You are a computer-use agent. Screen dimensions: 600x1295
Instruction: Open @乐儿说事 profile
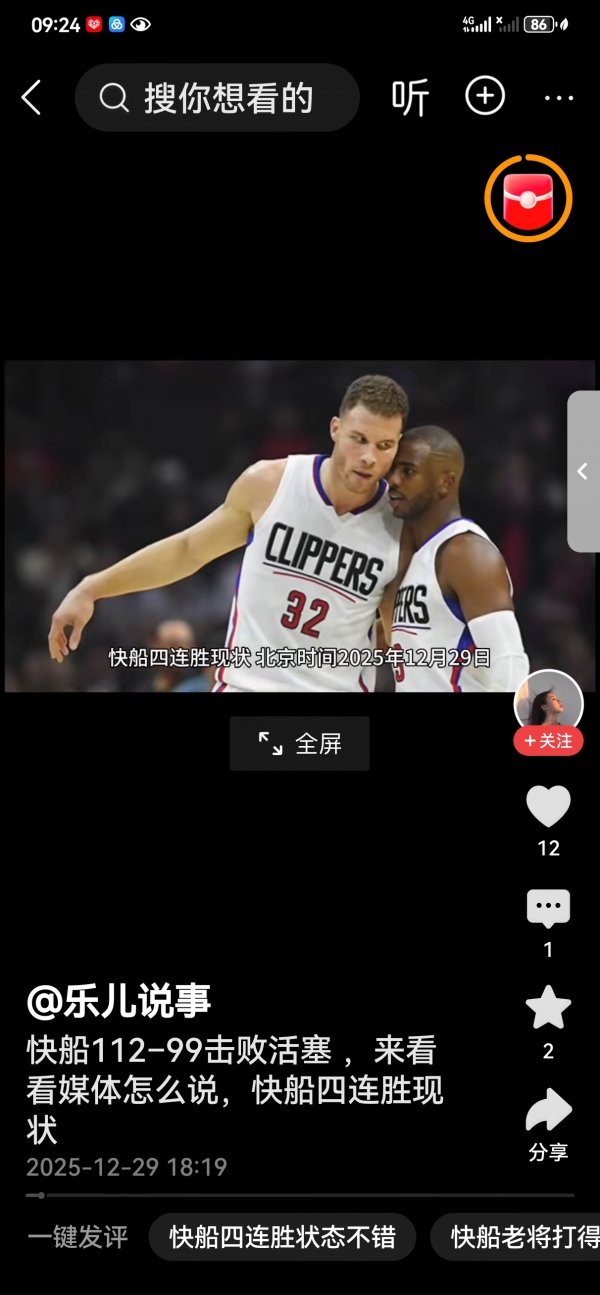pos(119,1000)
